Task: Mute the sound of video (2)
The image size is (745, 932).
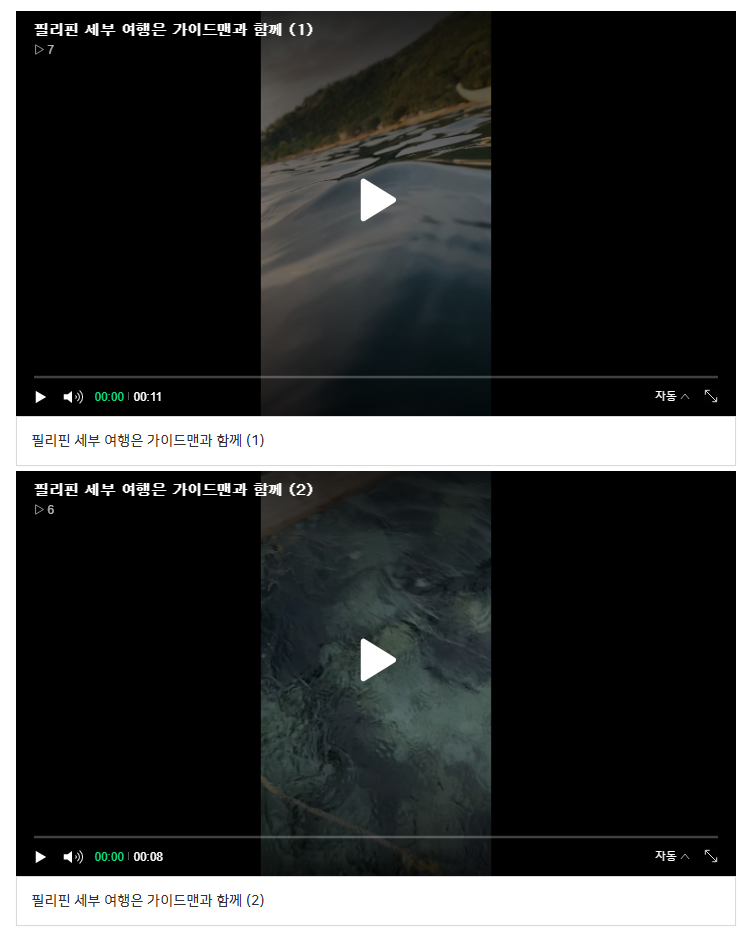Action: (x=73, y=857)
